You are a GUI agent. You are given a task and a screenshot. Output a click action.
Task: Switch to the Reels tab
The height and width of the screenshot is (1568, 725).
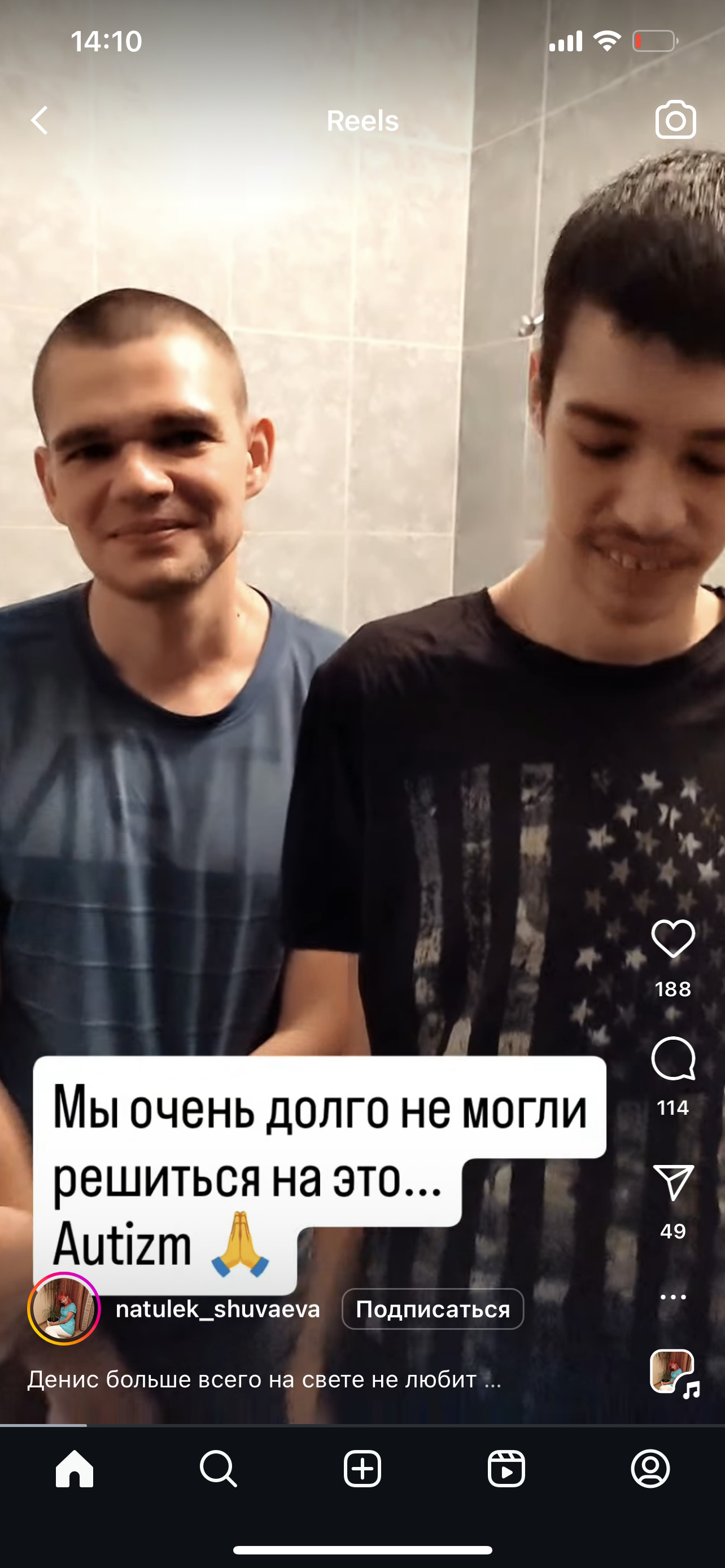pyautogui.click(x=506, y=1469)
